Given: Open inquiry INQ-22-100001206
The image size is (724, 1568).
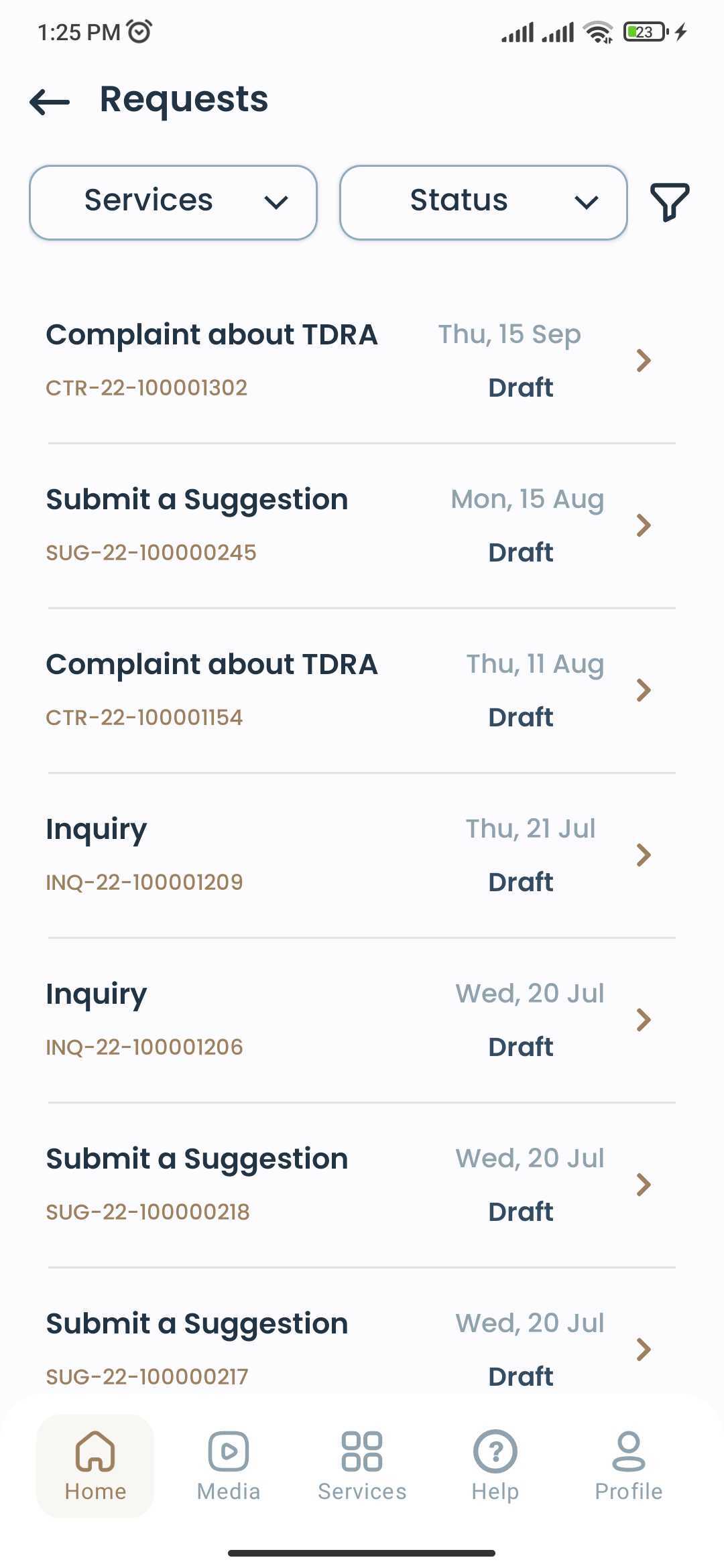Looking at the screenshot, I should tap(362, 1020).
